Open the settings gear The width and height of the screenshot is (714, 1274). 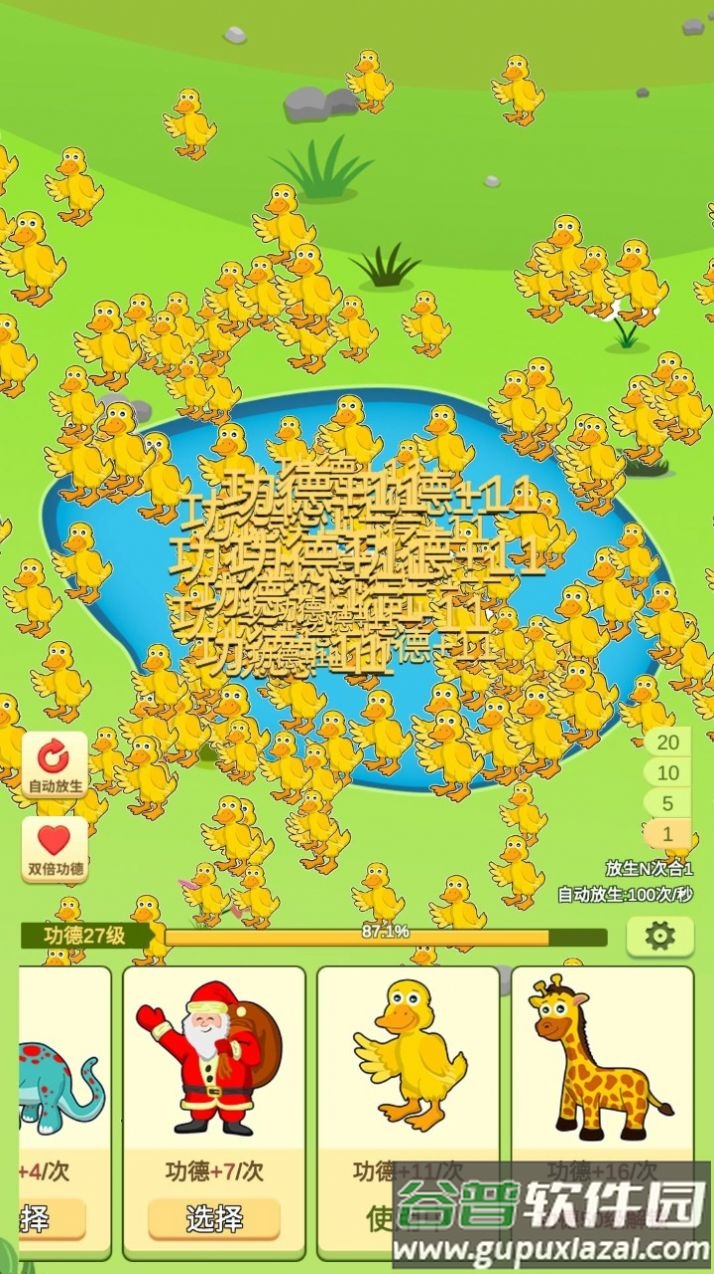659,936
